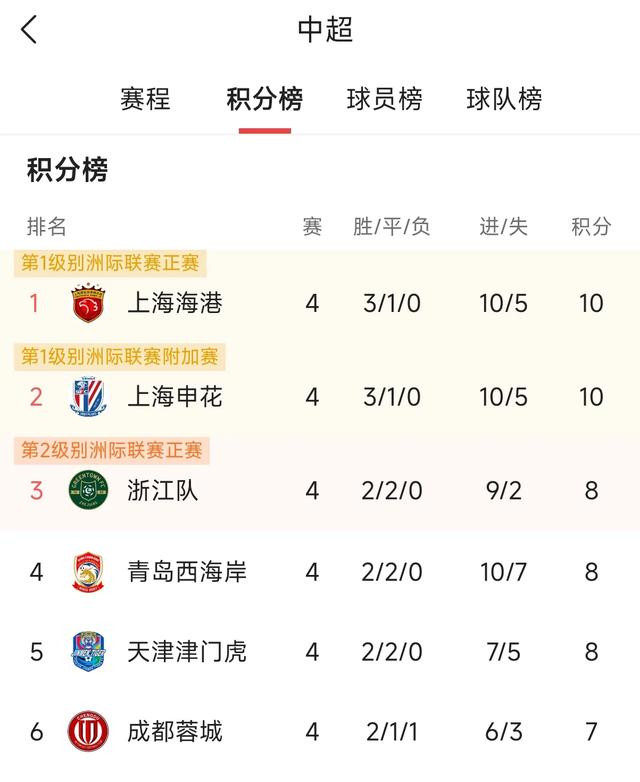View 浙江队 team details
The image size is (640, 782).
pyautogui.click(x=163, y=491)
